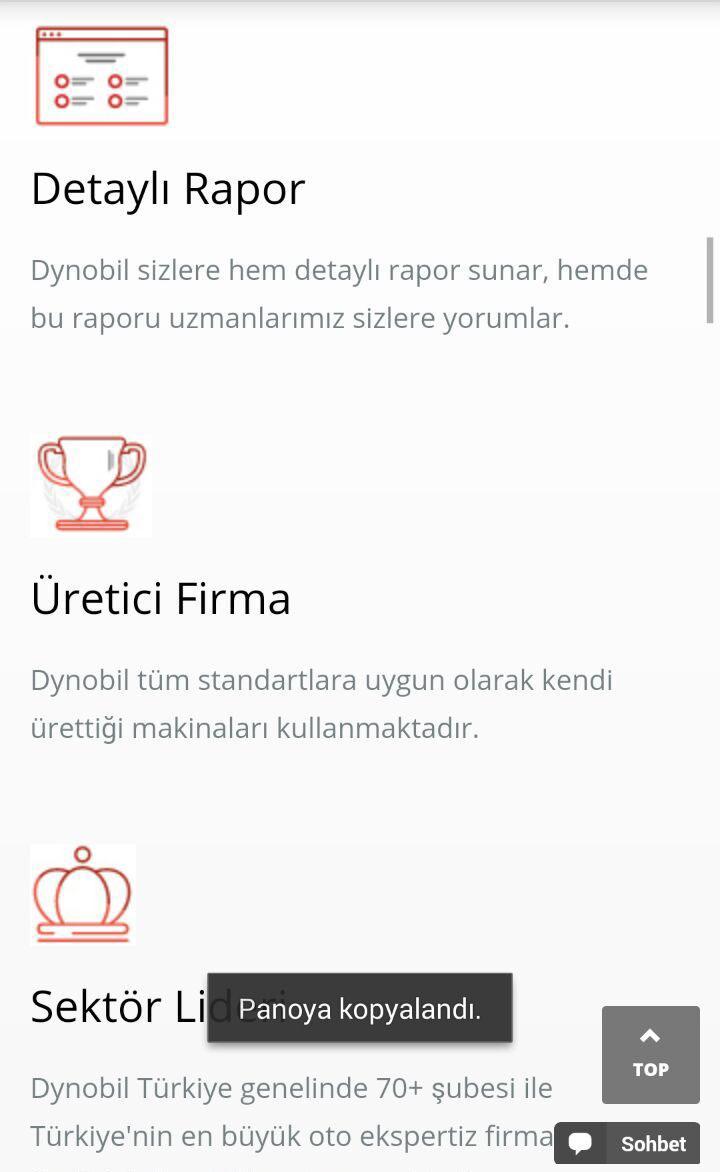Tap the red browser window graphic above Detaylı Rapor
Image resolution: width=720 pixels, height=1172 pixels.
(102, 76)
